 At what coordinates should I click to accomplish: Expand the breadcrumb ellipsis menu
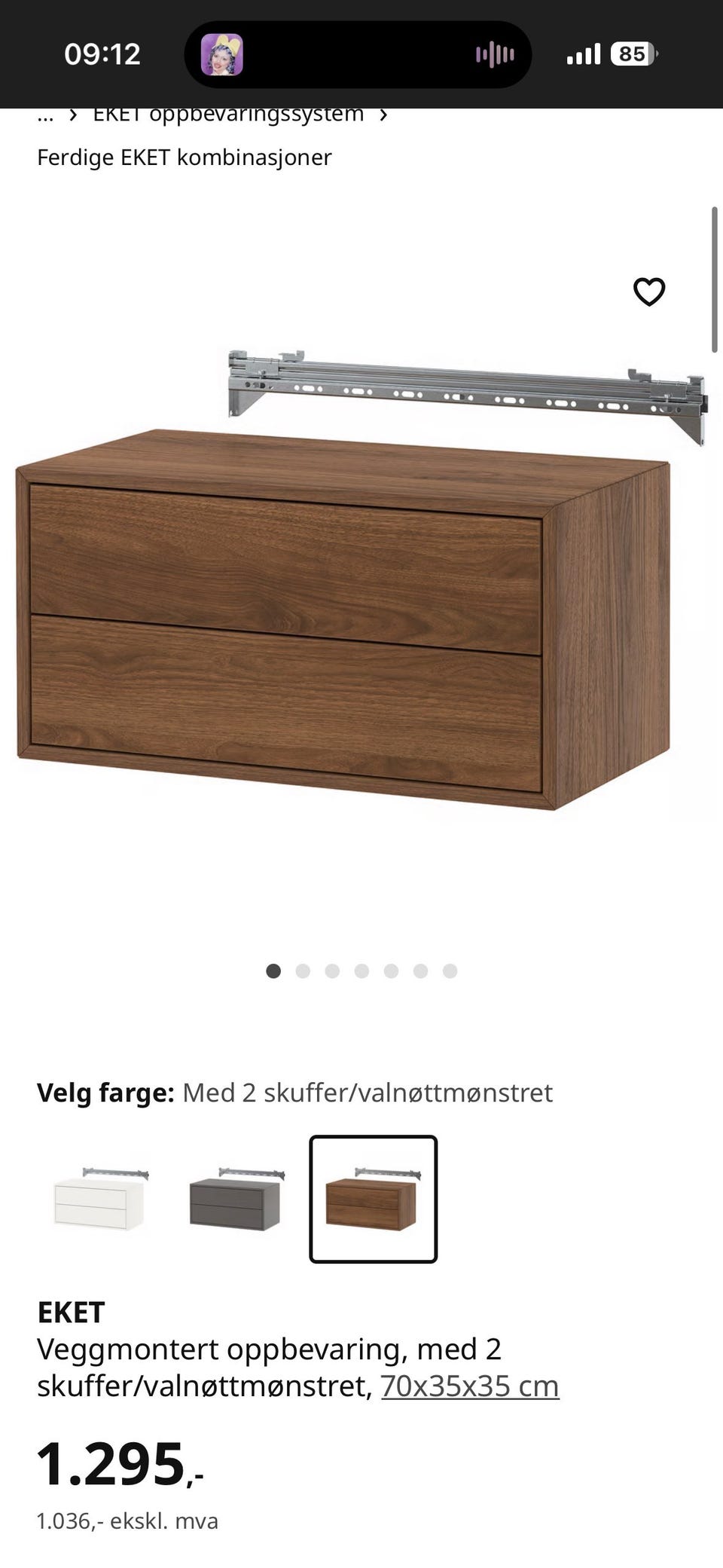click(45, 115)
